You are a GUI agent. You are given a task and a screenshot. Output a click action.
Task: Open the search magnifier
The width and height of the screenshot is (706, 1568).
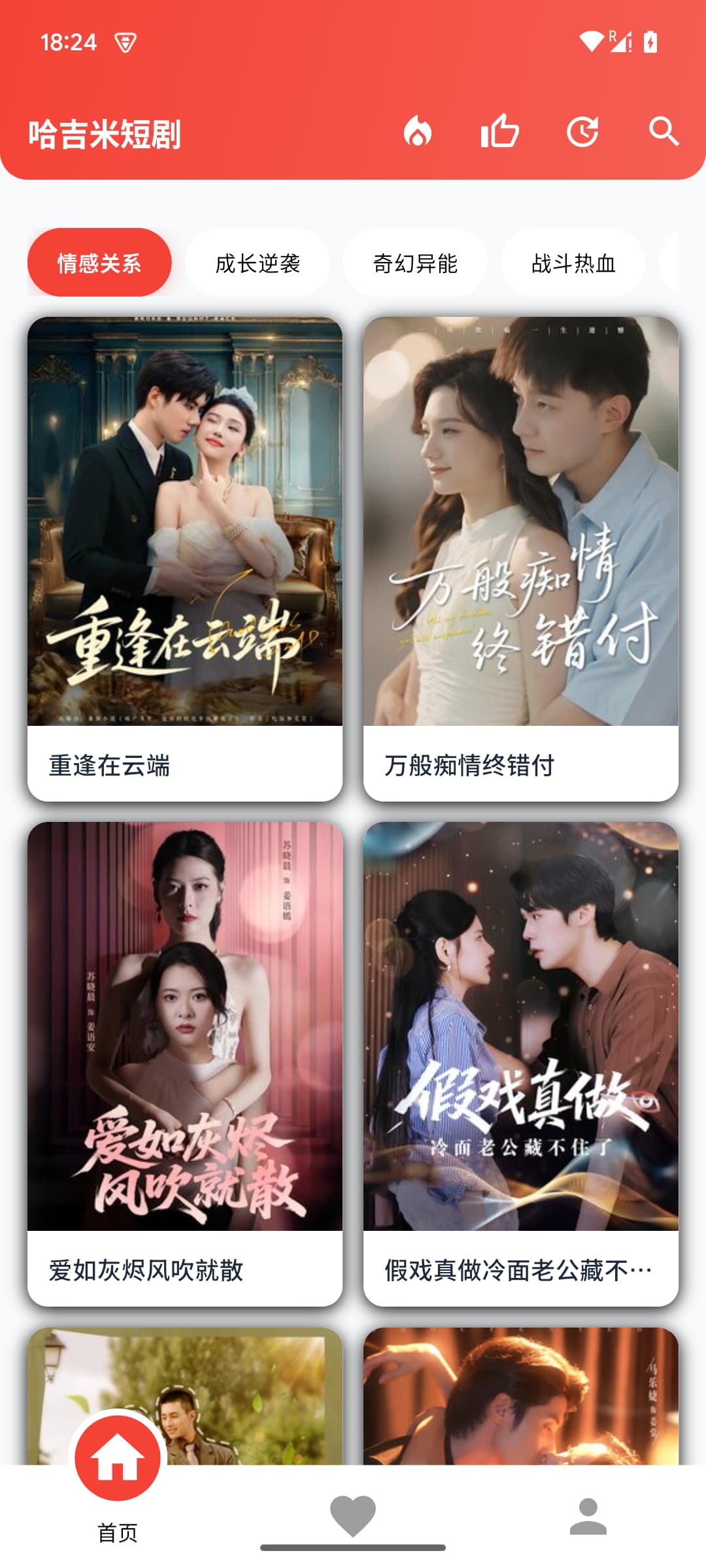664,131
